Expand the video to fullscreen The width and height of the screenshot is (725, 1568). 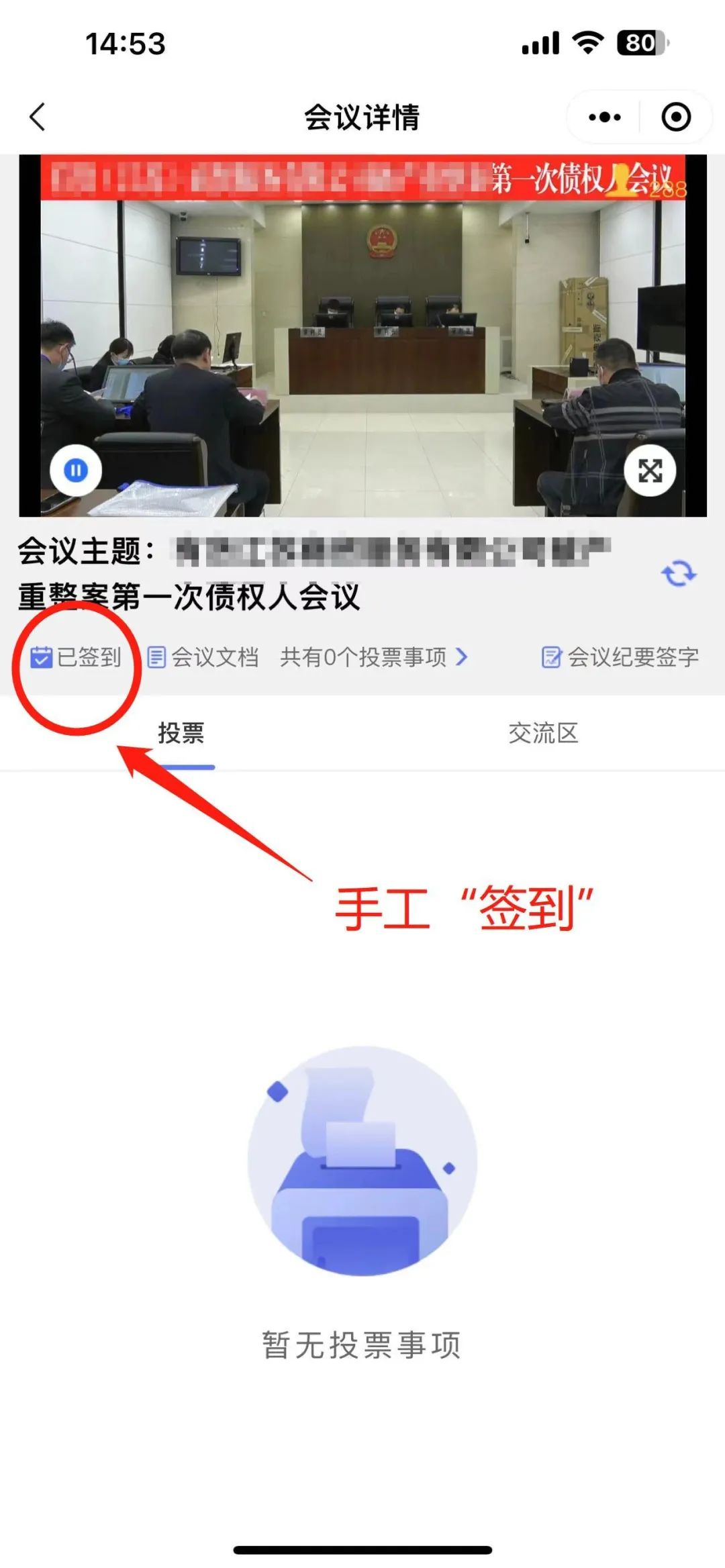[650, 471]
